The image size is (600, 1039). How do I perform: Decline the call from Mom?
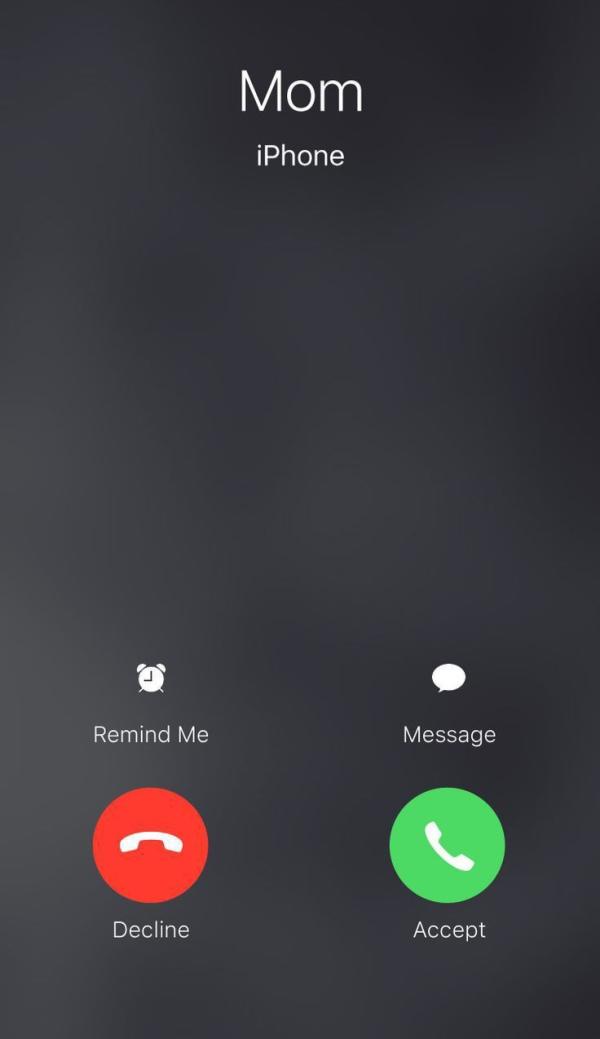(150, 845)
